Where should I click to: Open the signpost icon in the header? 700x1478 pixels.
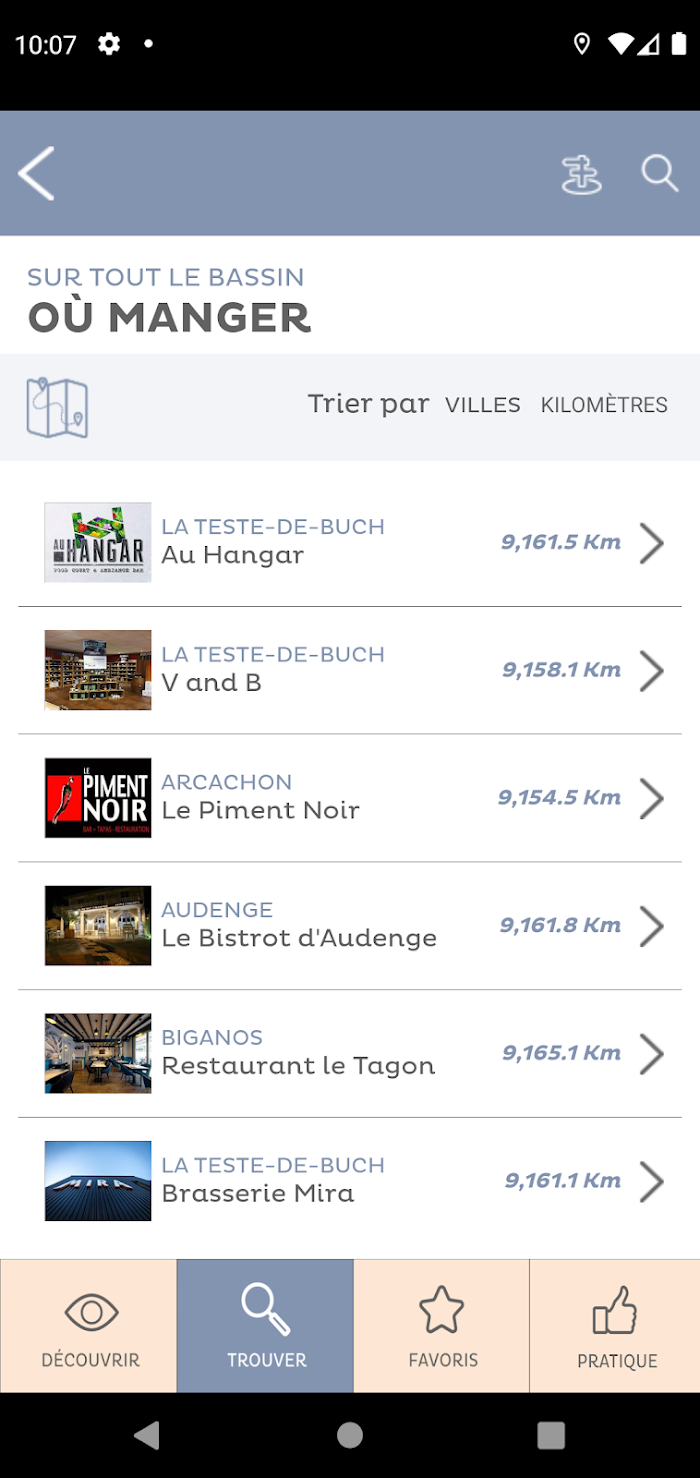pyautogui.click(x=581, y=174)
